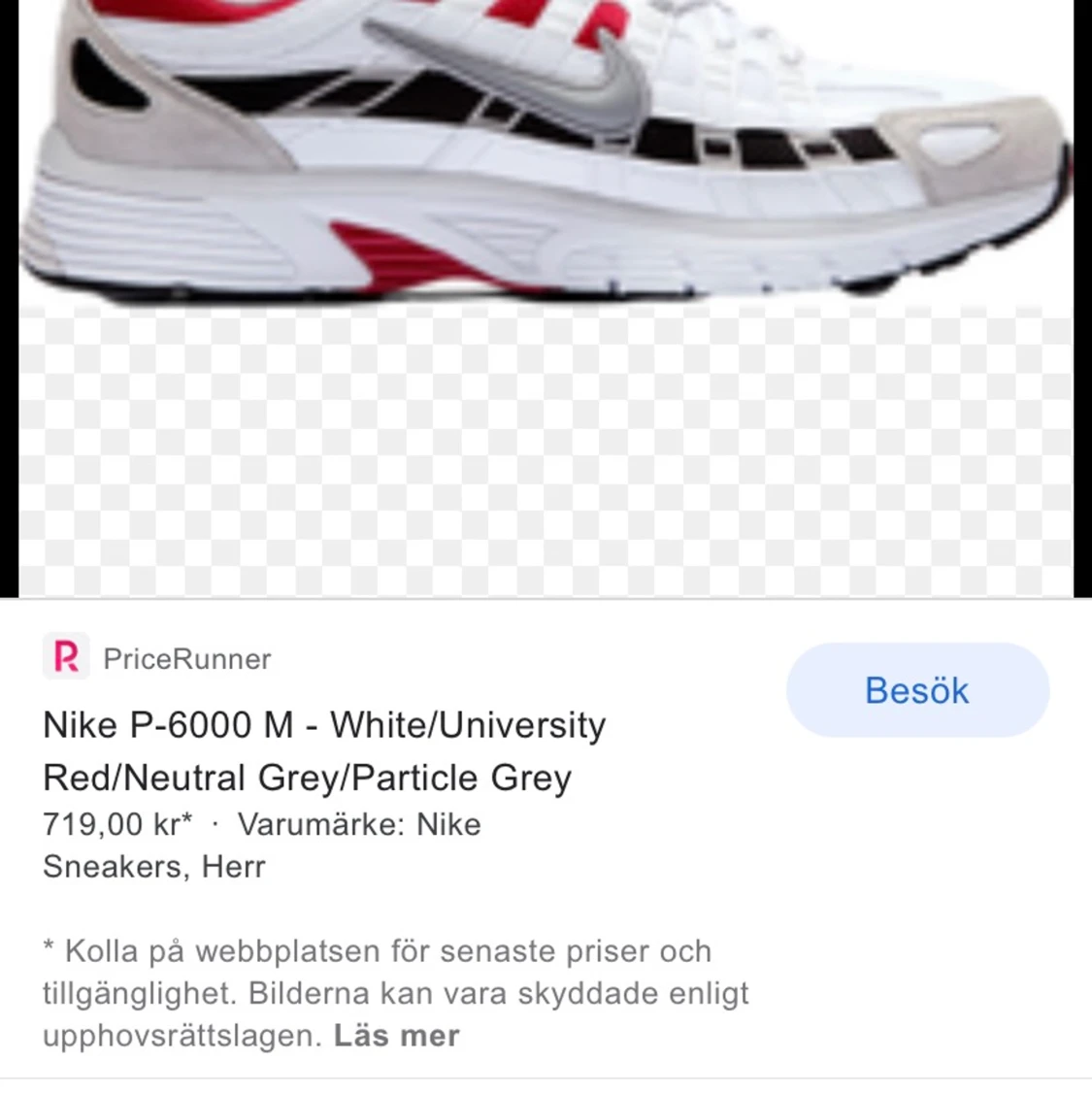Tap the second title line Red/Neutral Grey/Particle Grey

[x=308, y=777]
